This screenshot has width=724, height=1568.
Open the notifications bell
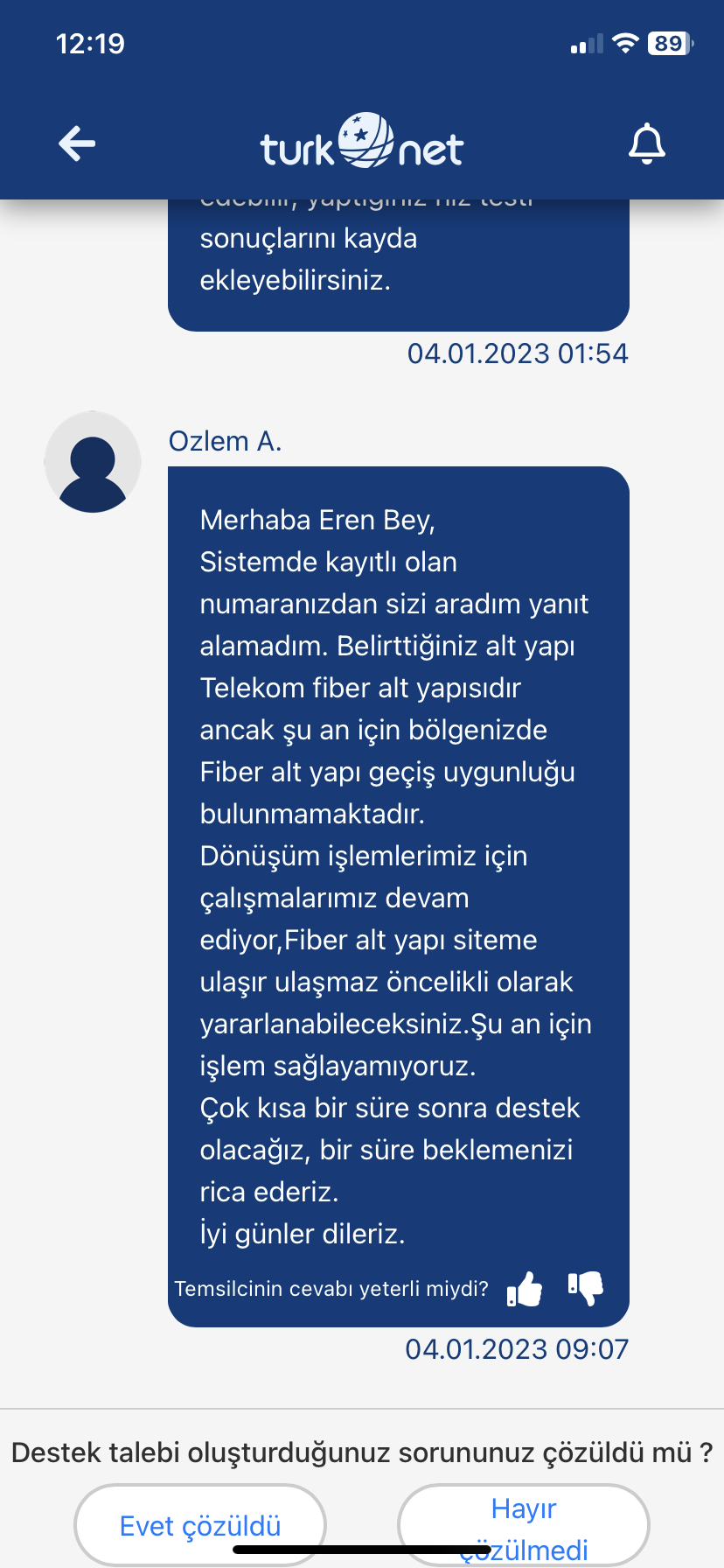tap(647, 144)
